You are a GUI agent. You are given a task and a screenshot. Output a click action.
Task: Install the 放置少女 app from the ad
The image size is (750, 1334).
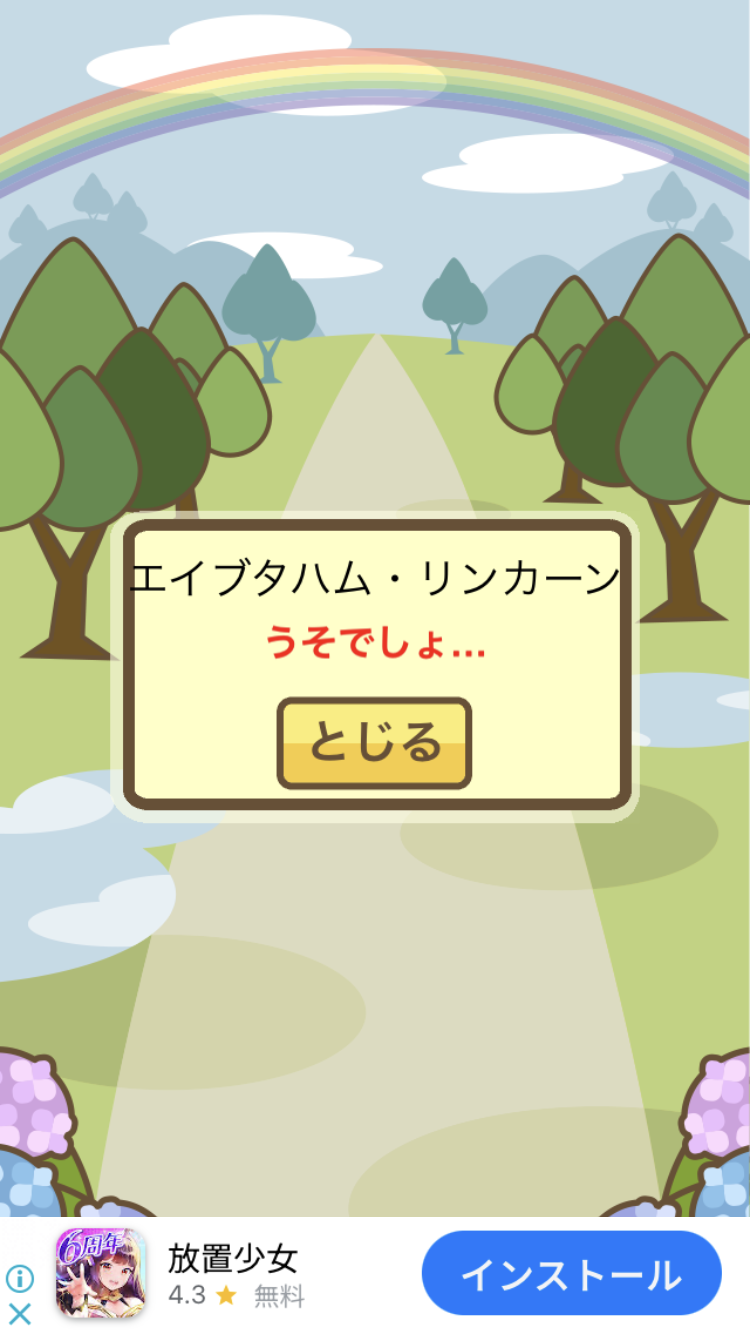pos(571,1273)
